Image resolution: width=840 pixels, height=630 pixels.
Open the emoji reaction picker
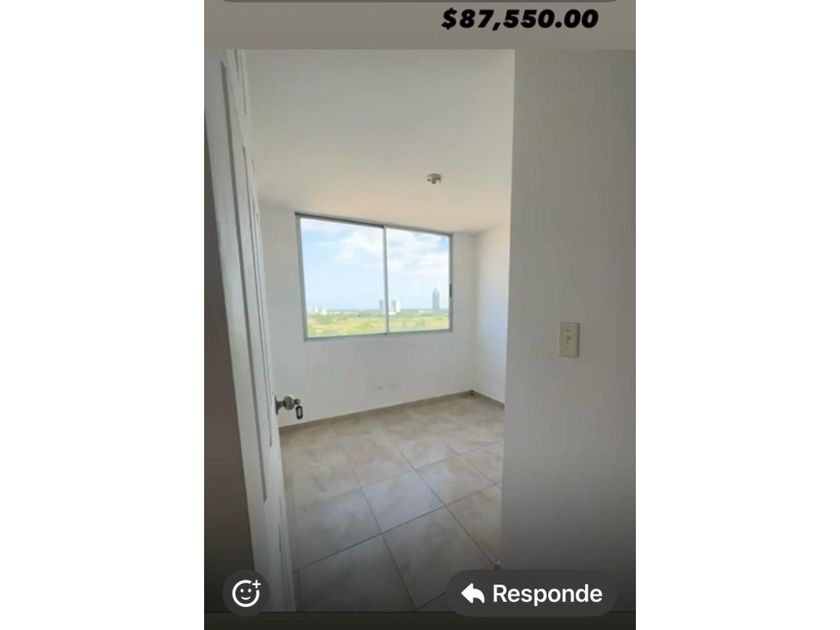[246, 593]
